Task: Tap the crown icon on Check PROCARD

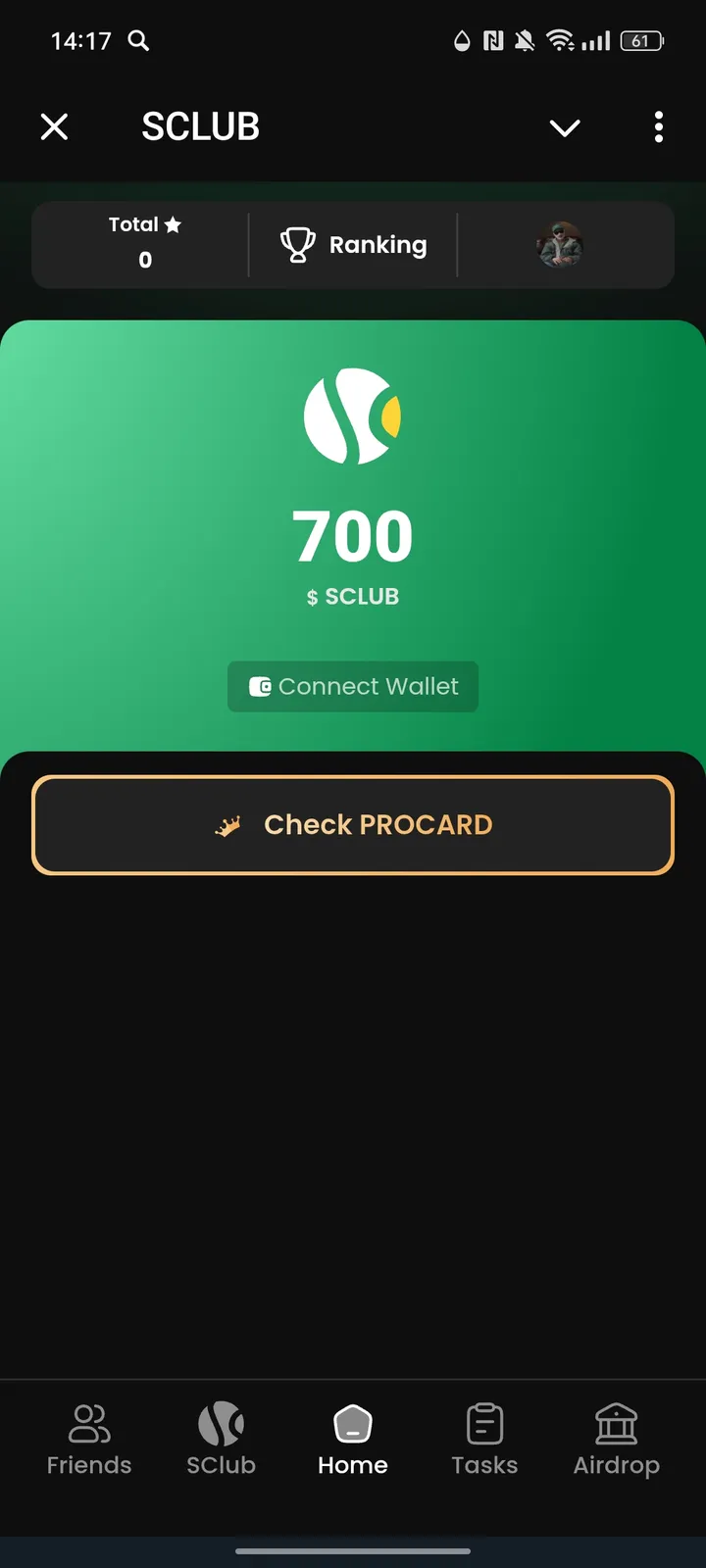Action: tap(228, 825)
